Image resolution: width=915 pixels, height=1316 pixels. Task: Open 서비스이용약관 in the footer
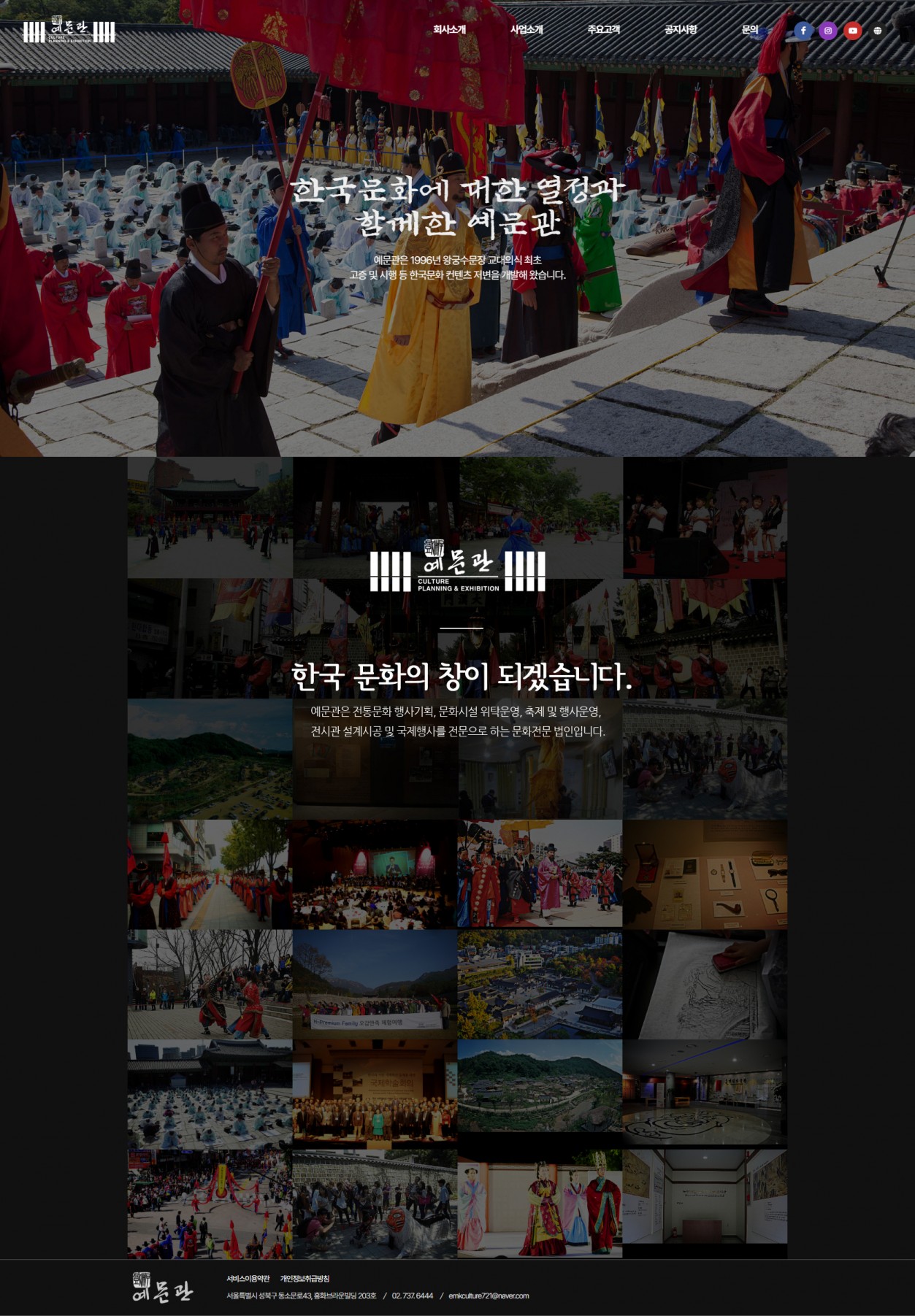248,1279
